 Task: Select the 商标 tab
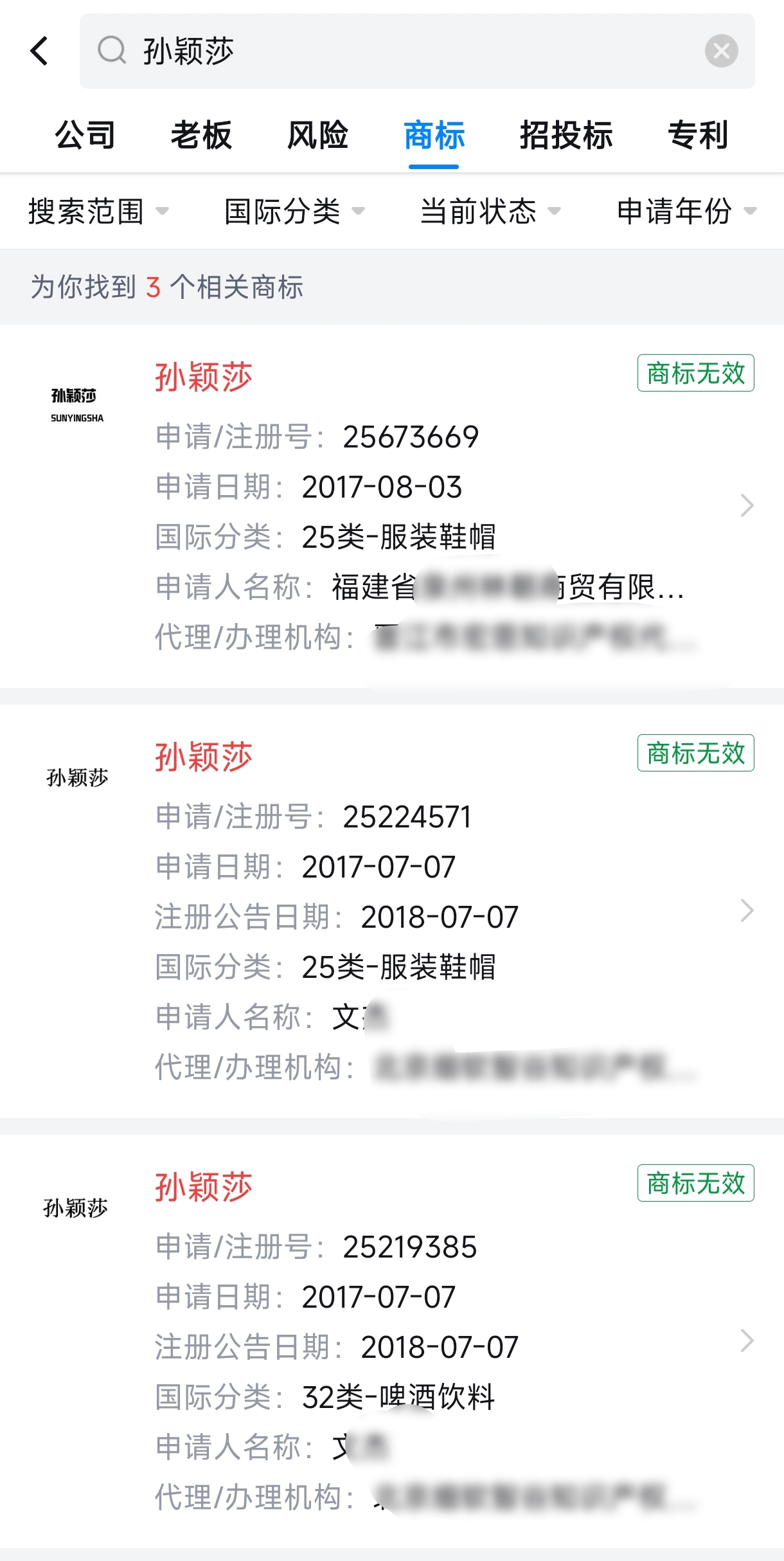tap(434, 136)
